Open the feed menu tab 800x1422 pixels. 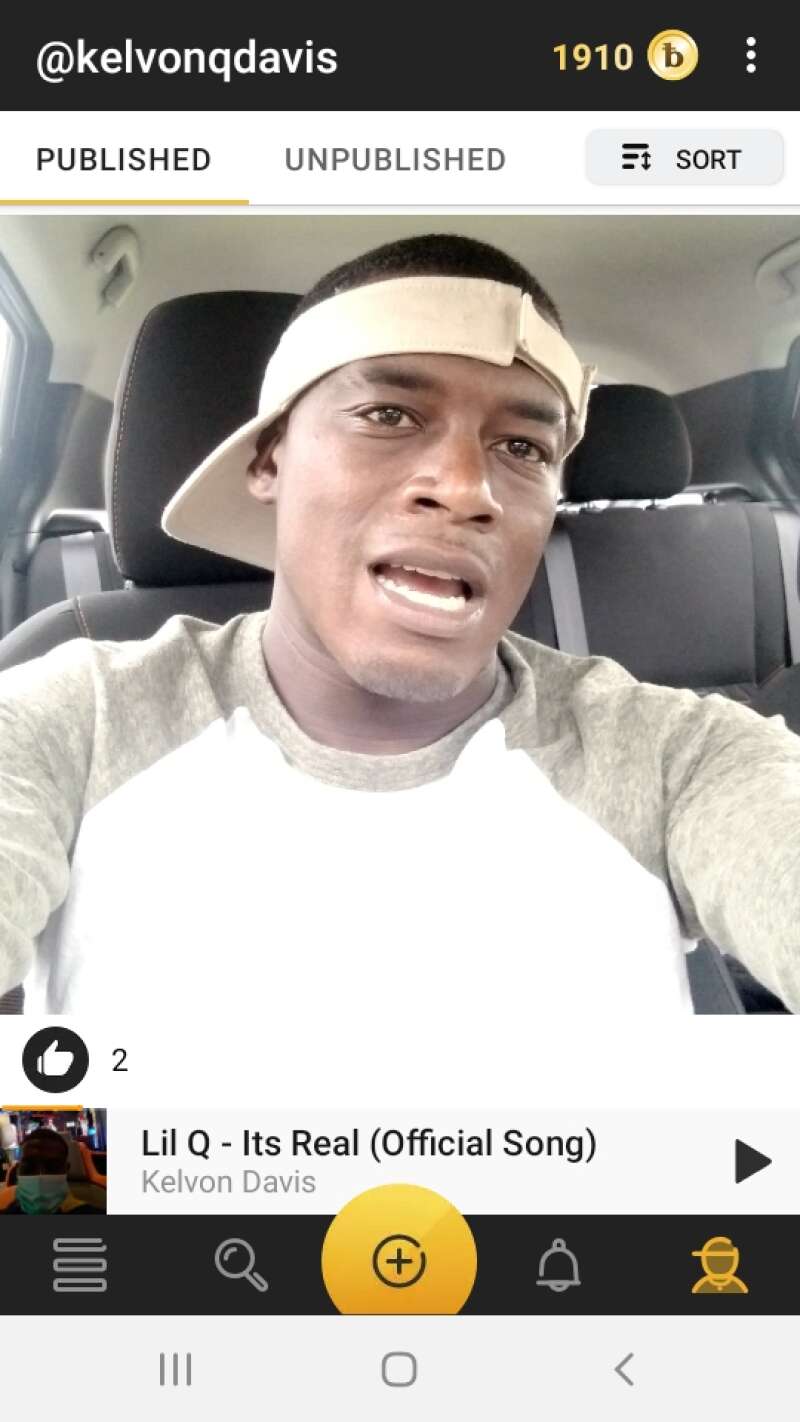click(79, 1265)
